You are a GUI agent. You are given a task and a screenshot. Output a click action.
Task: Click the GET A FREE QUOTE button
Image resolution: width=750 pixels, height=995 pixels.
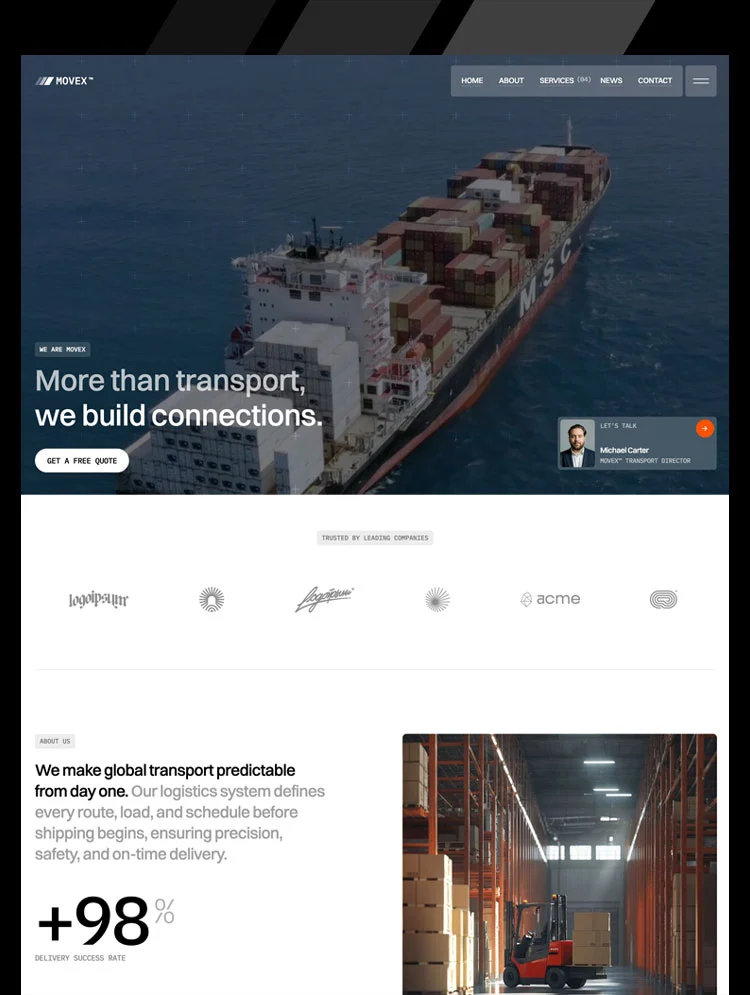click(x=82, y=460)
